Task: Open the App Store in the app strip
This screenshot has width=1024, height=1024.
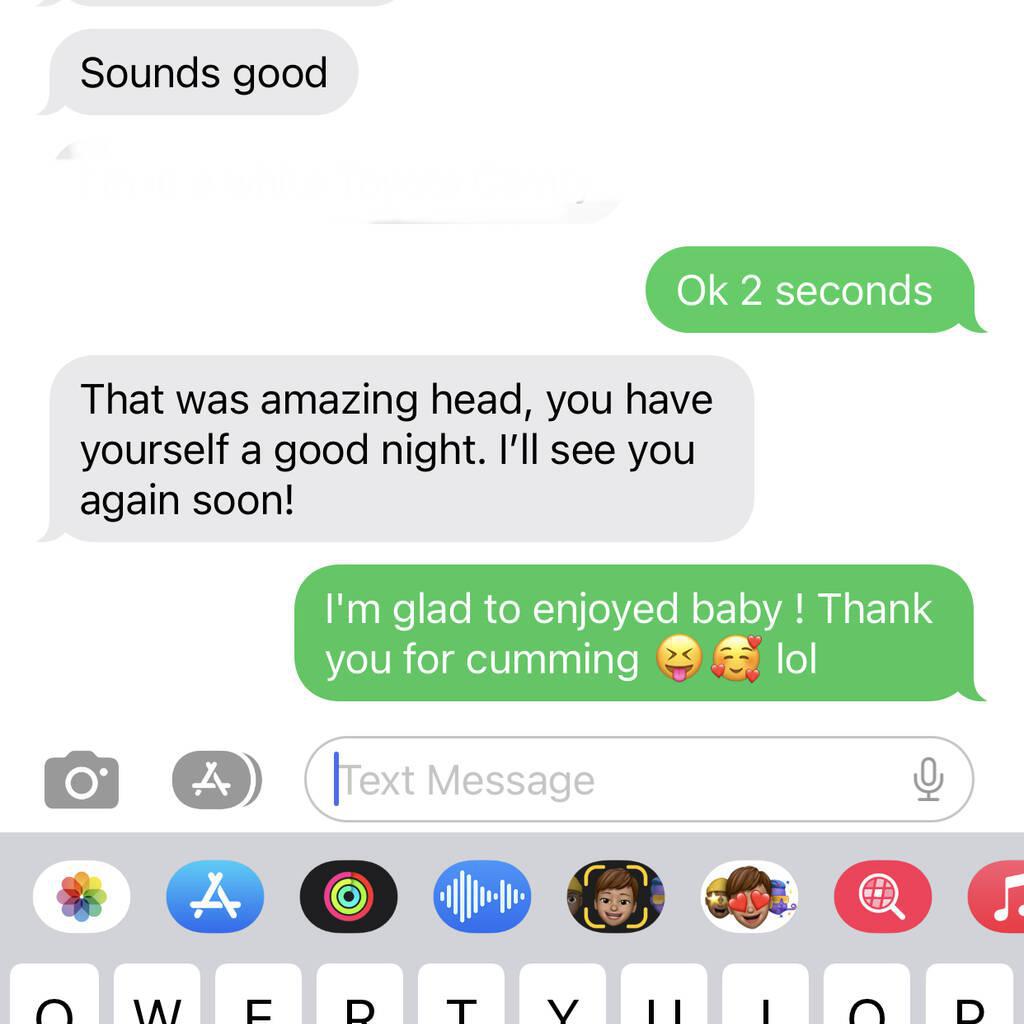Action: 215,896
